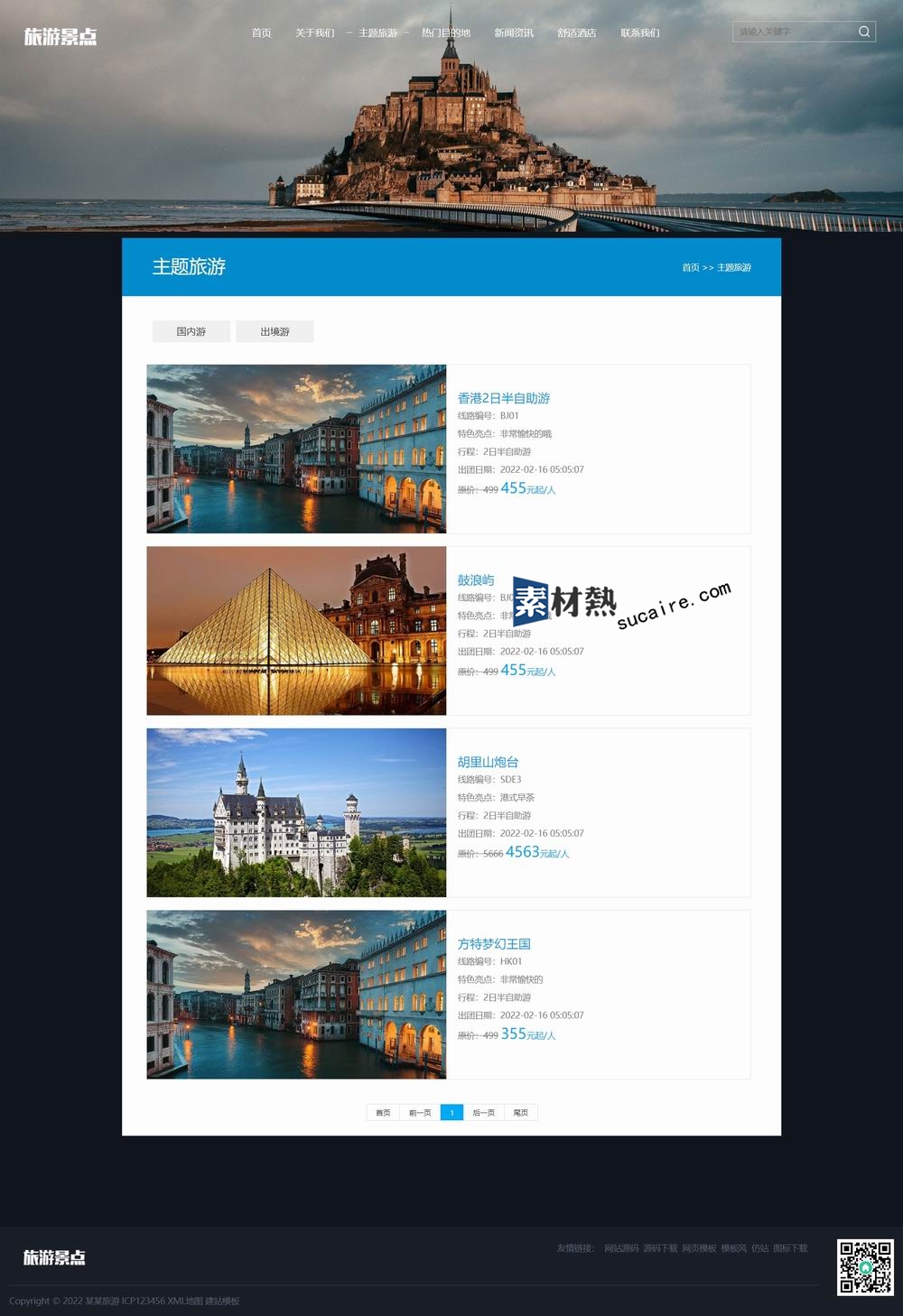Tap the 首页 breadcrumb link
Image resolution: width=903 pixels, height=1316 pixels.
coord(690,268)
